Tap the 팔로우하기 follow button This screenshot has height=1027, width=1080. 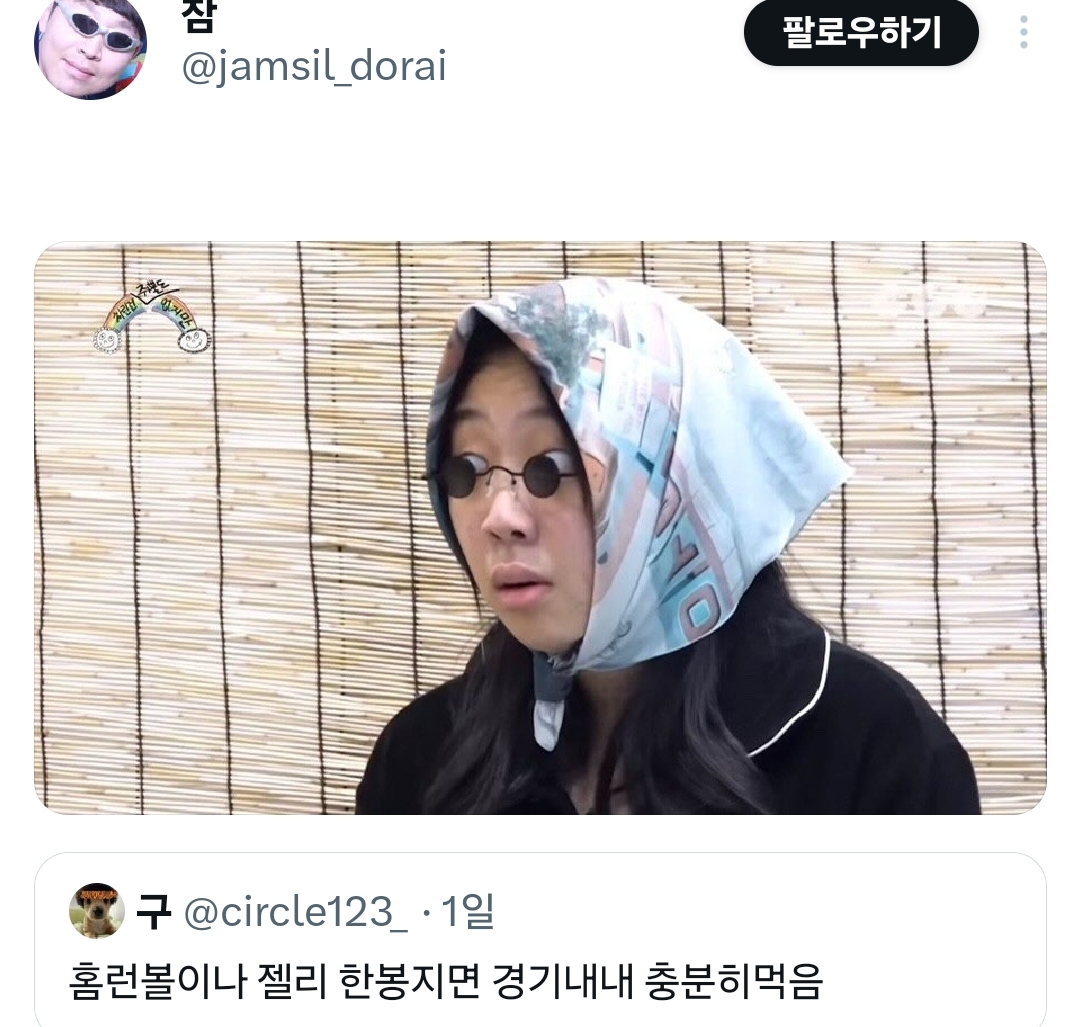tap(860, 32)
